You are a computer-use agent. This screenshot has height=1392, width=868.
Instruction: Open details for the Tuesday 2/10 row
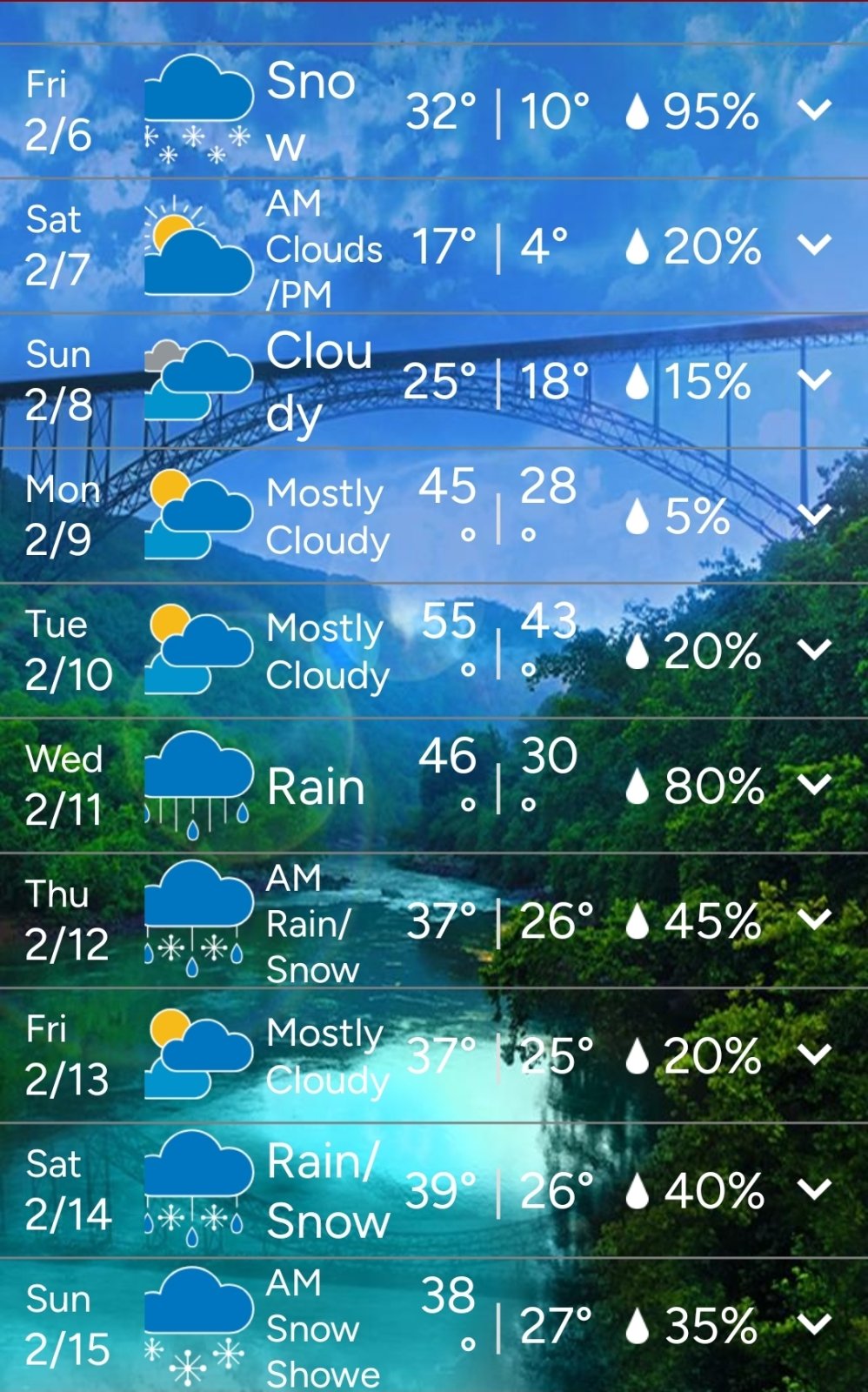click(814, 648)
